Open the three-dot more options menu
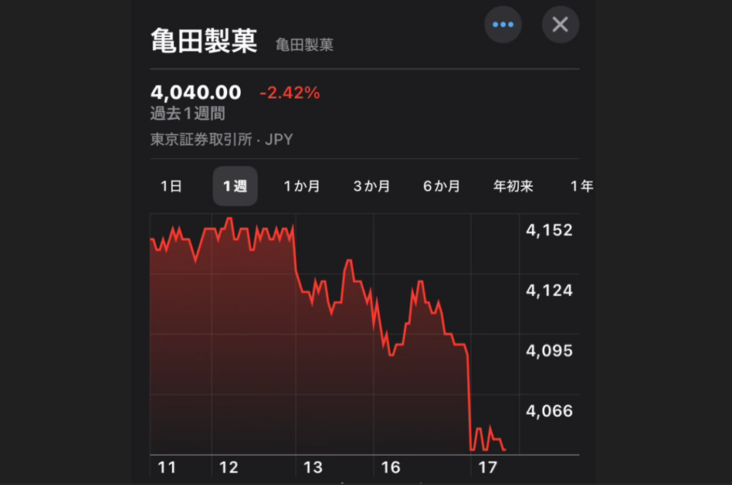The image size is (732, 485). pyautogui.click(x=503, y=25)
